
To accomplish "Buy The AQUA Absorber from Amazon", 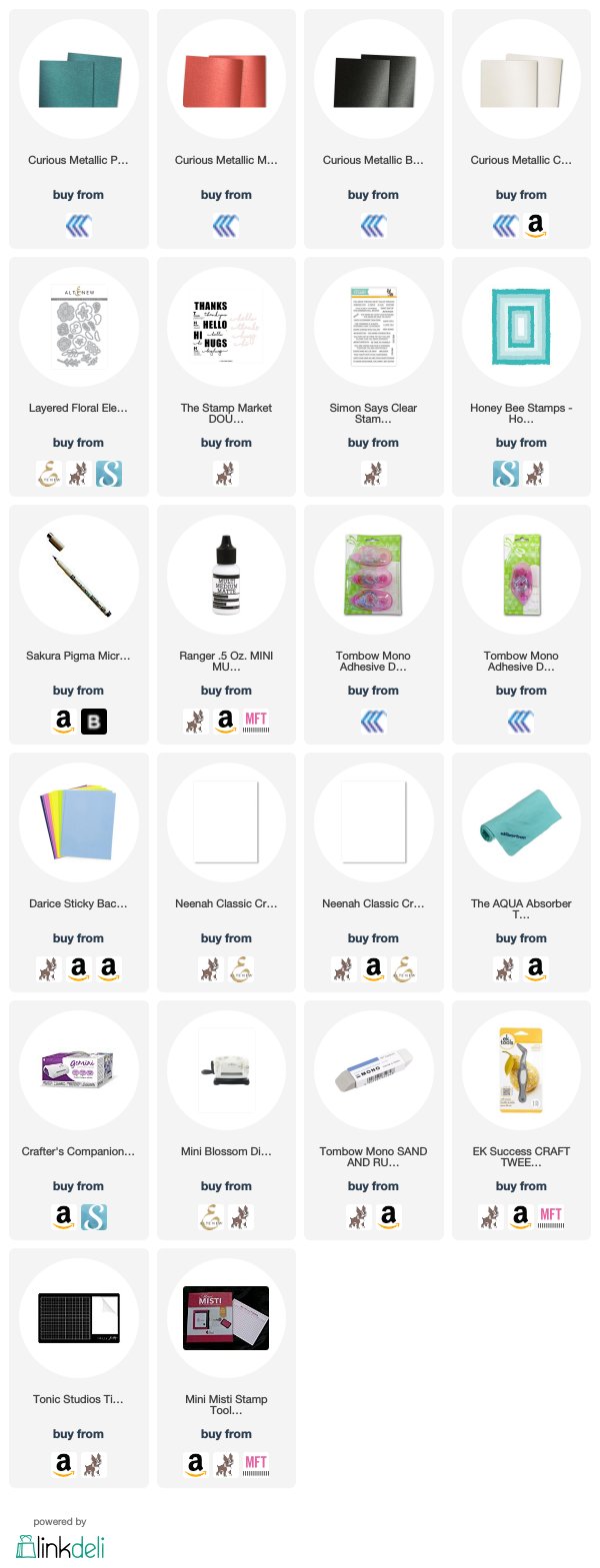I will point(536,968).
